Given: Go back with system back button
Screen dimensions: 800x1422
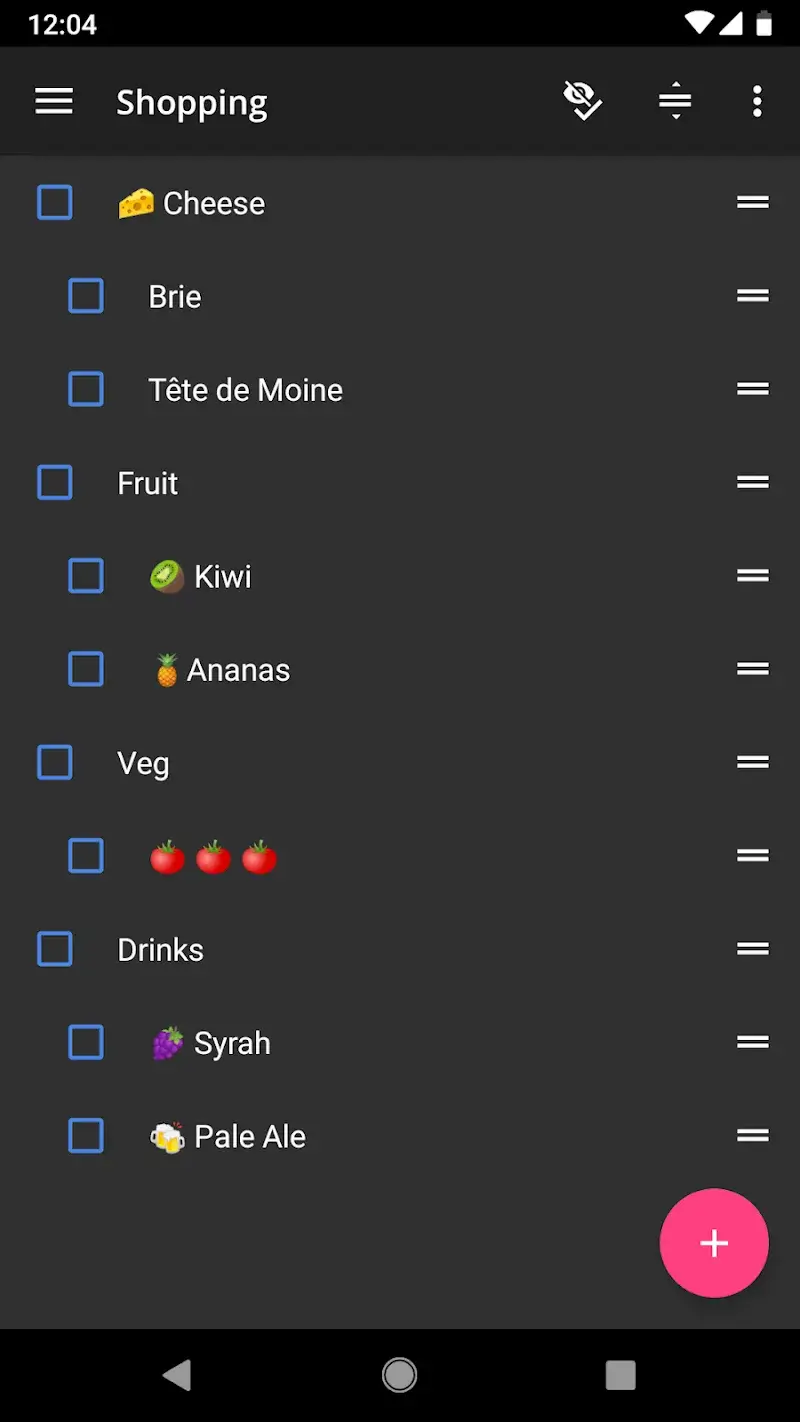Looking at the screenshot, I should (177, 1376).
